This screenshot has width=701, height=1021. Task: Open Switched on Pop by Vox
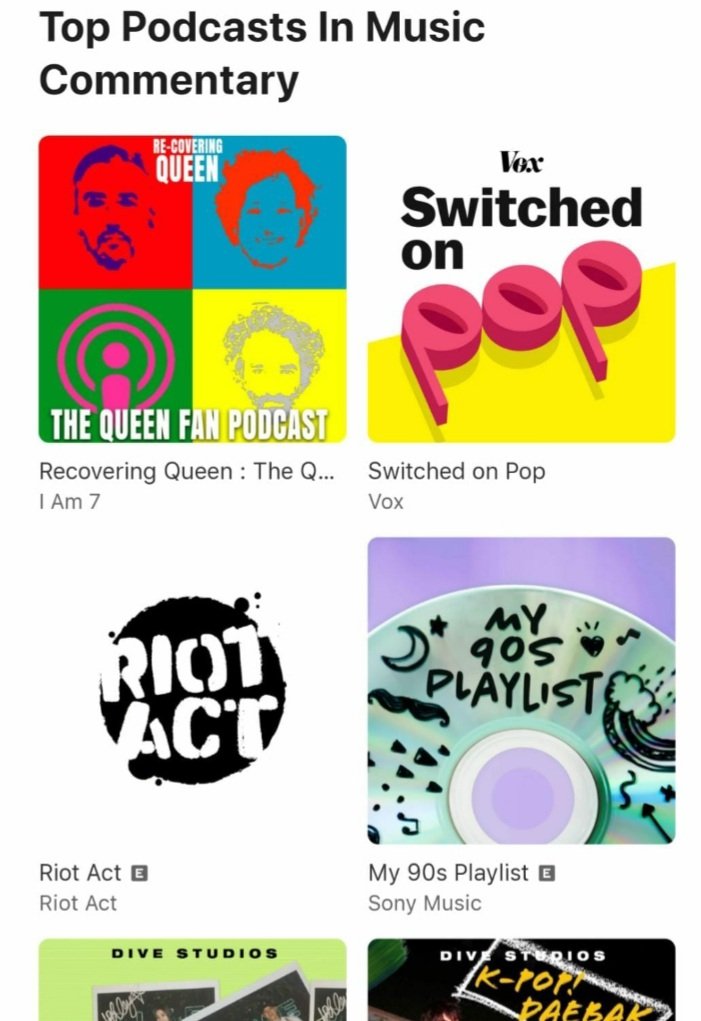coord(521,289)
